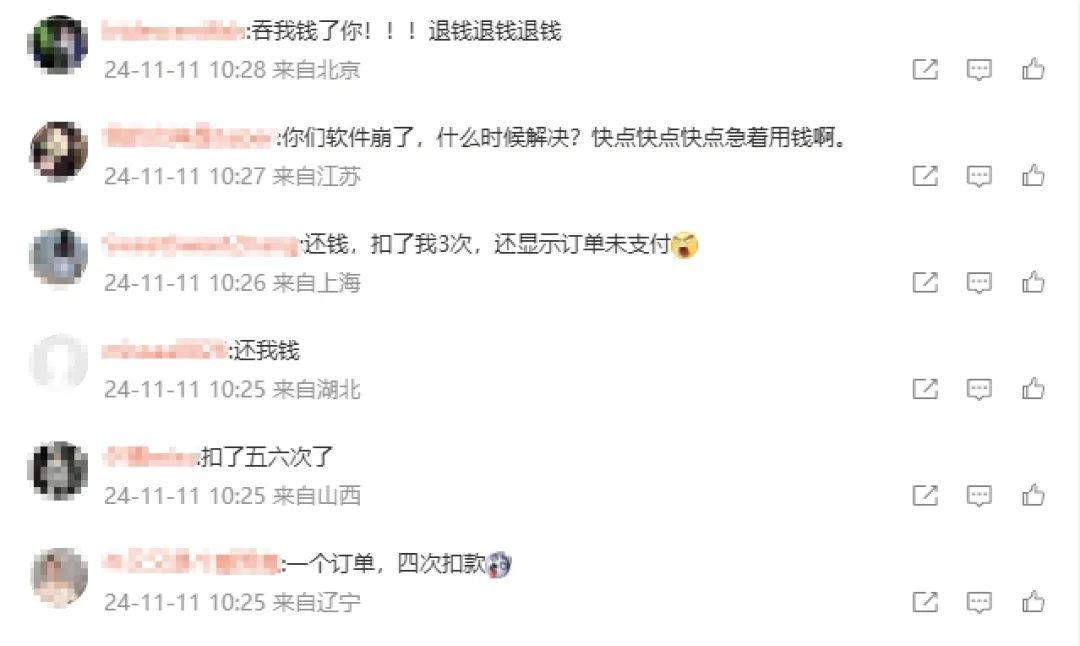Like the comment saying 扣了我3次
1080x646 pixels.
click(1033, 282)
